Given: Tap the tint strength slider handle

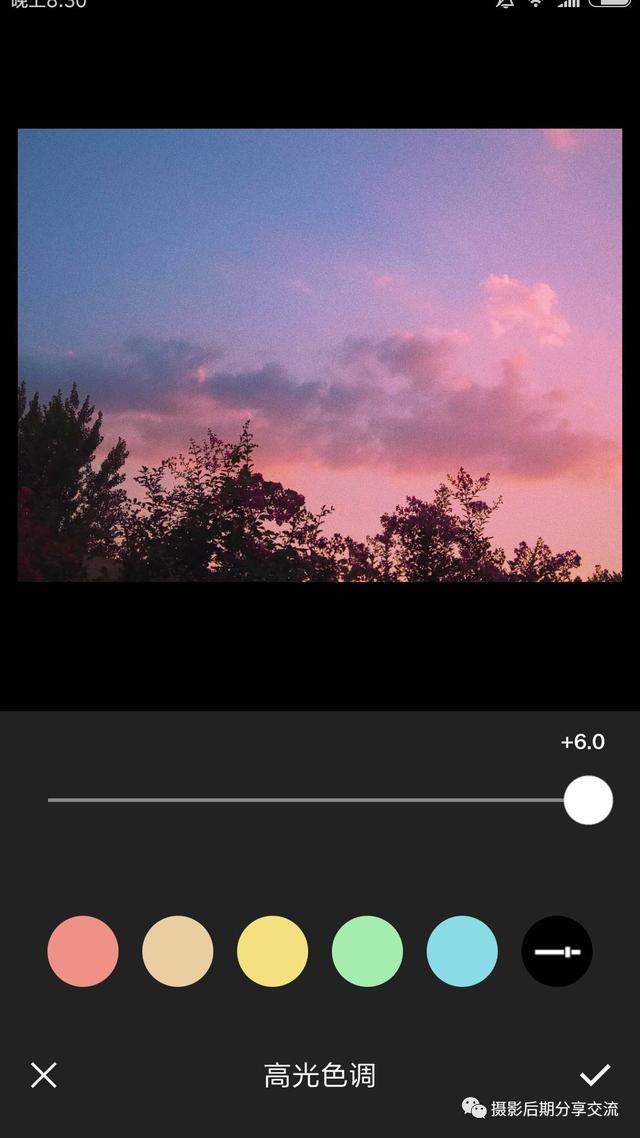Looking at the screenshot, I should [588, 800].
